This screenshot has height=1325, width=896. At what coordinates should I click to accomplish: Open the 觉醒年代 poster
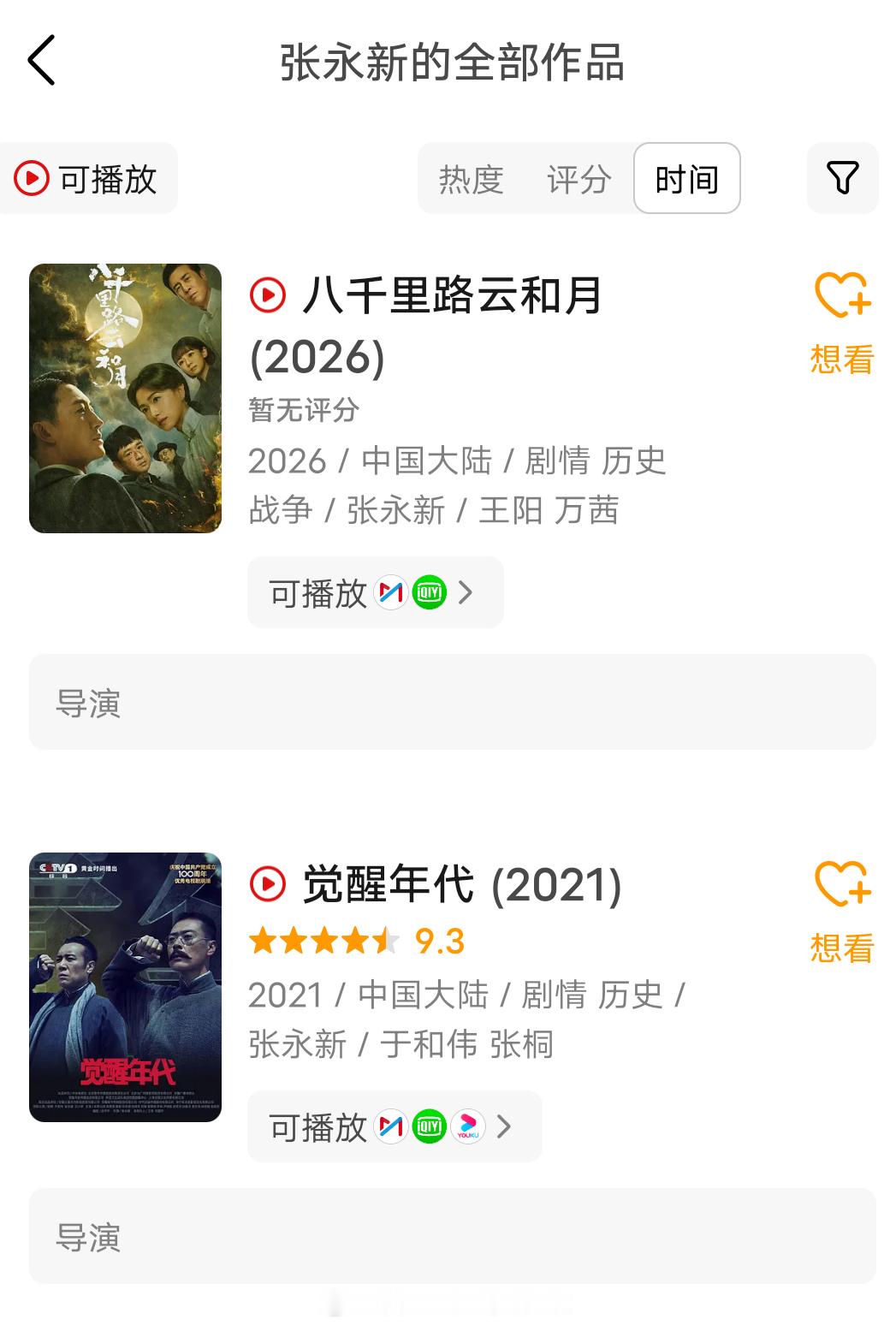[125, 987]
